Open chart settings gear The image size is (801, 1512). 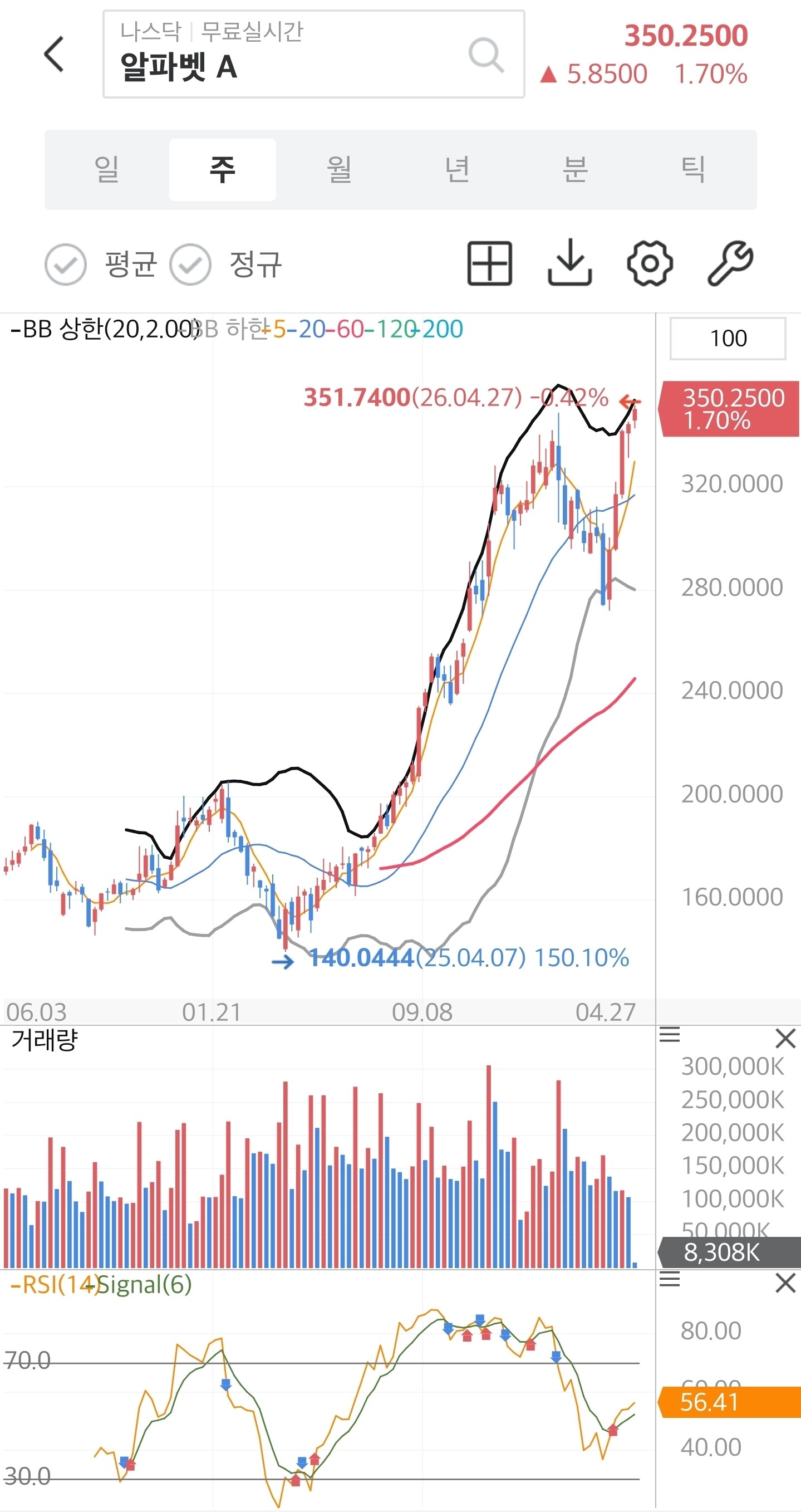(x=650, y=263)
